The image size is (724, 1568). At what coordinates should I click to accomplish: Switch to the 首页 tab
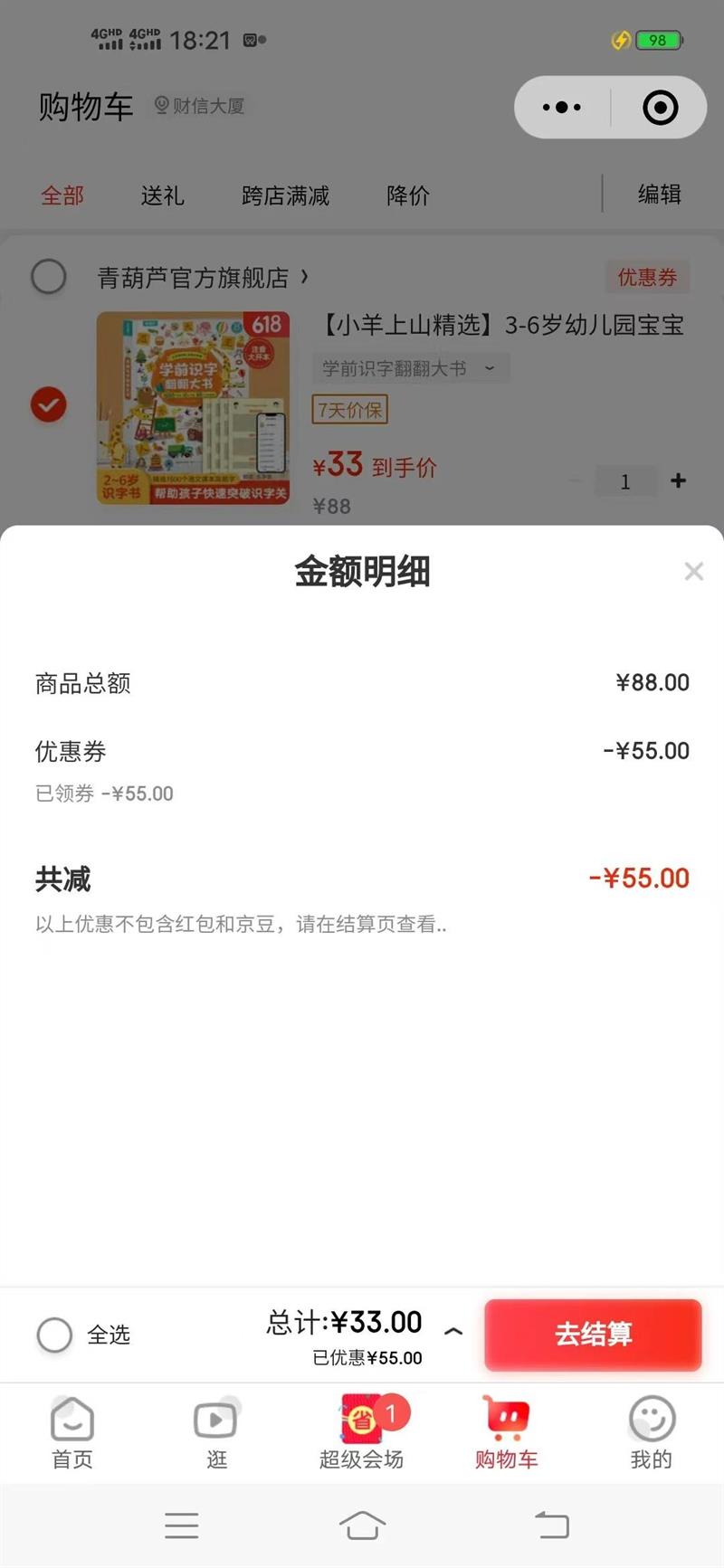pos(72,1432)
